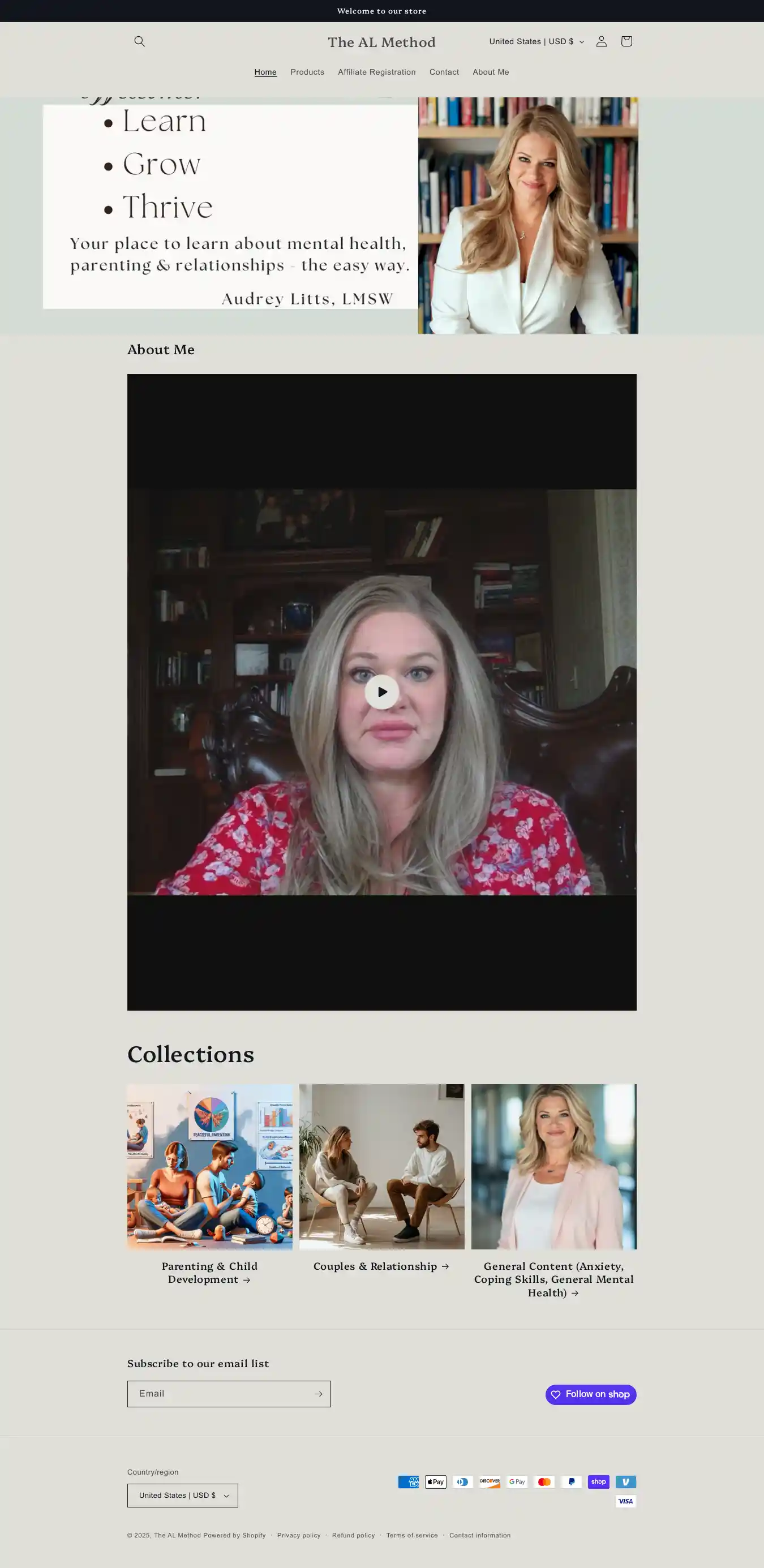Open the search icon in the header

pos(139,41)
